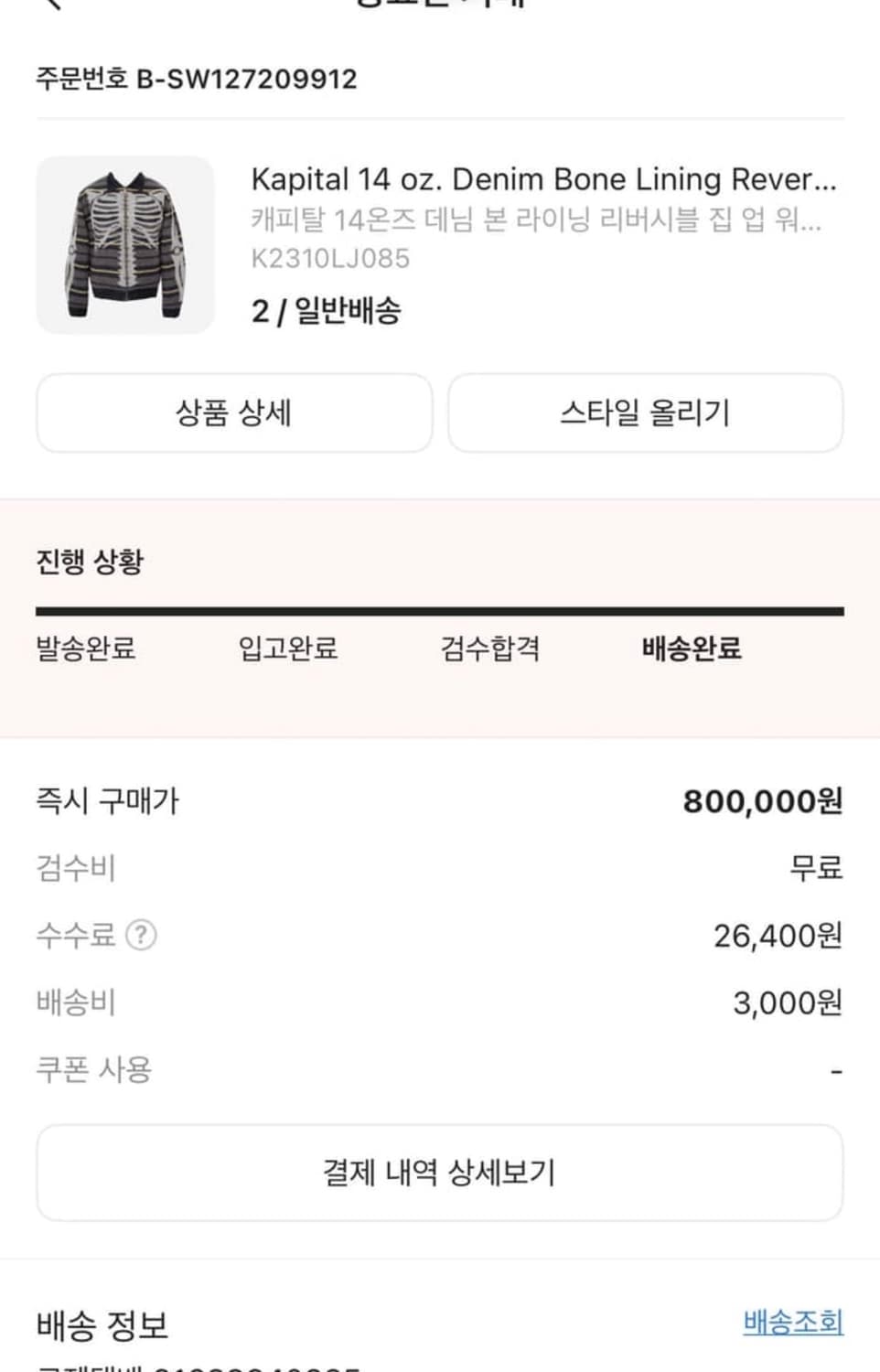This screenshot has width=880, height=1372.
Task: Select the 발송완료 progress stage
Action: [x=88, y=649]
